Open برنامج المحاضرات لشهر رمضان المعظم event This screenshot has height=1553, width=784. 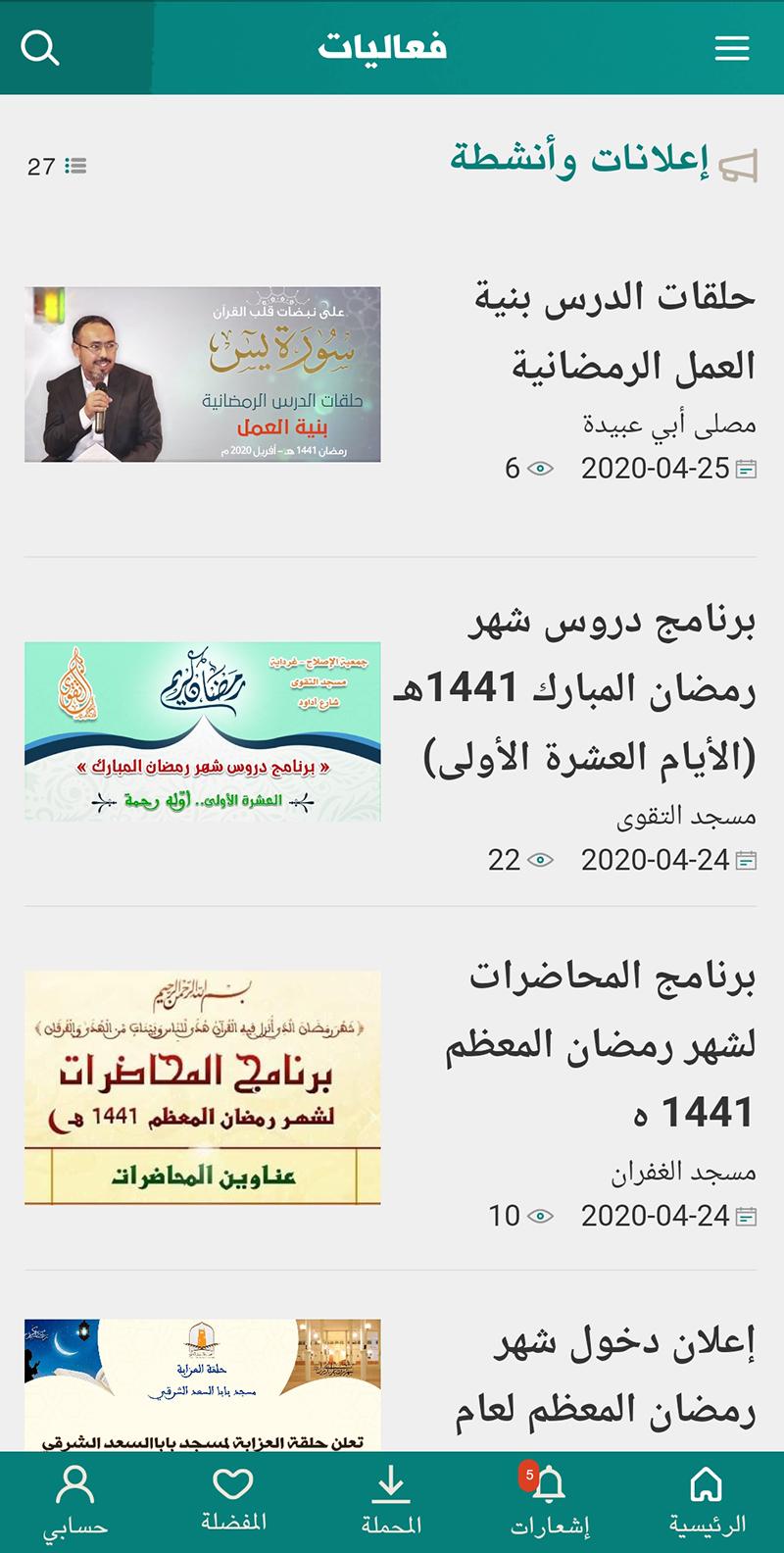tap(600, 1044)
